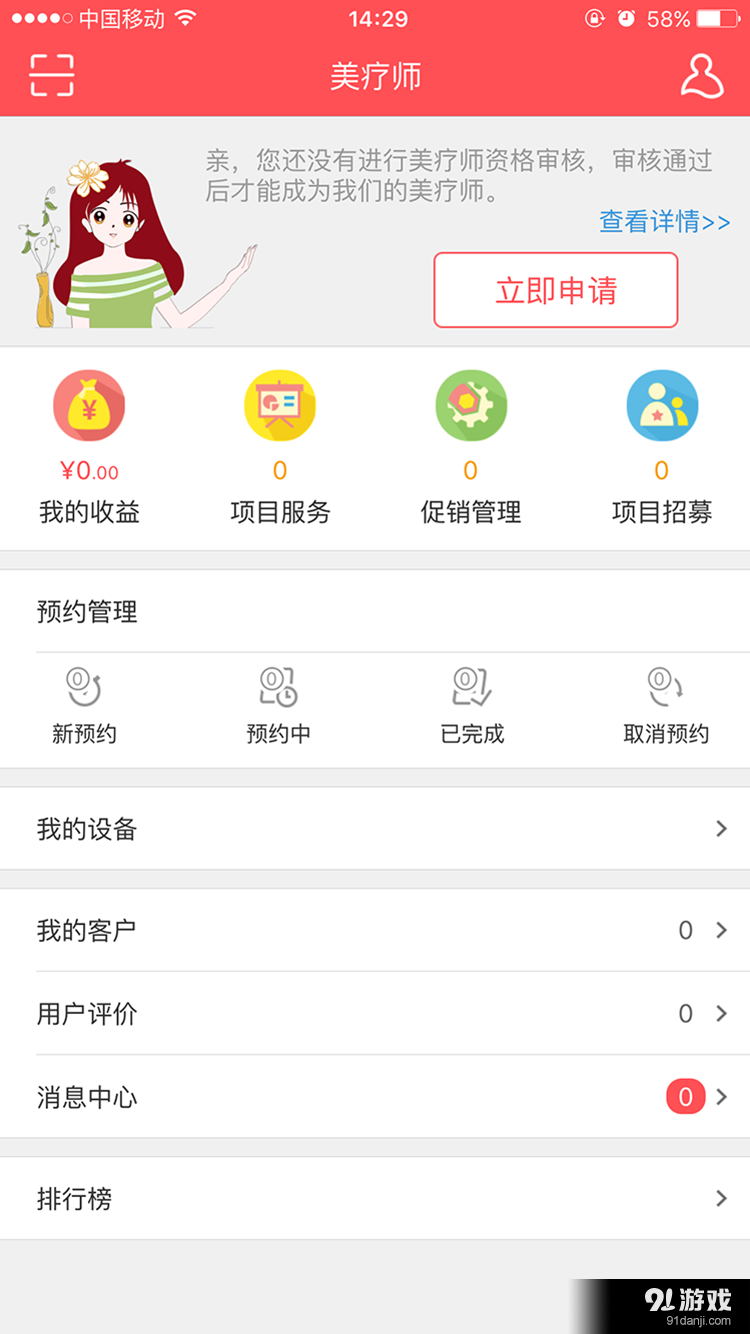
Task: Open the profile icon at top right
Action: click(703, 75)
